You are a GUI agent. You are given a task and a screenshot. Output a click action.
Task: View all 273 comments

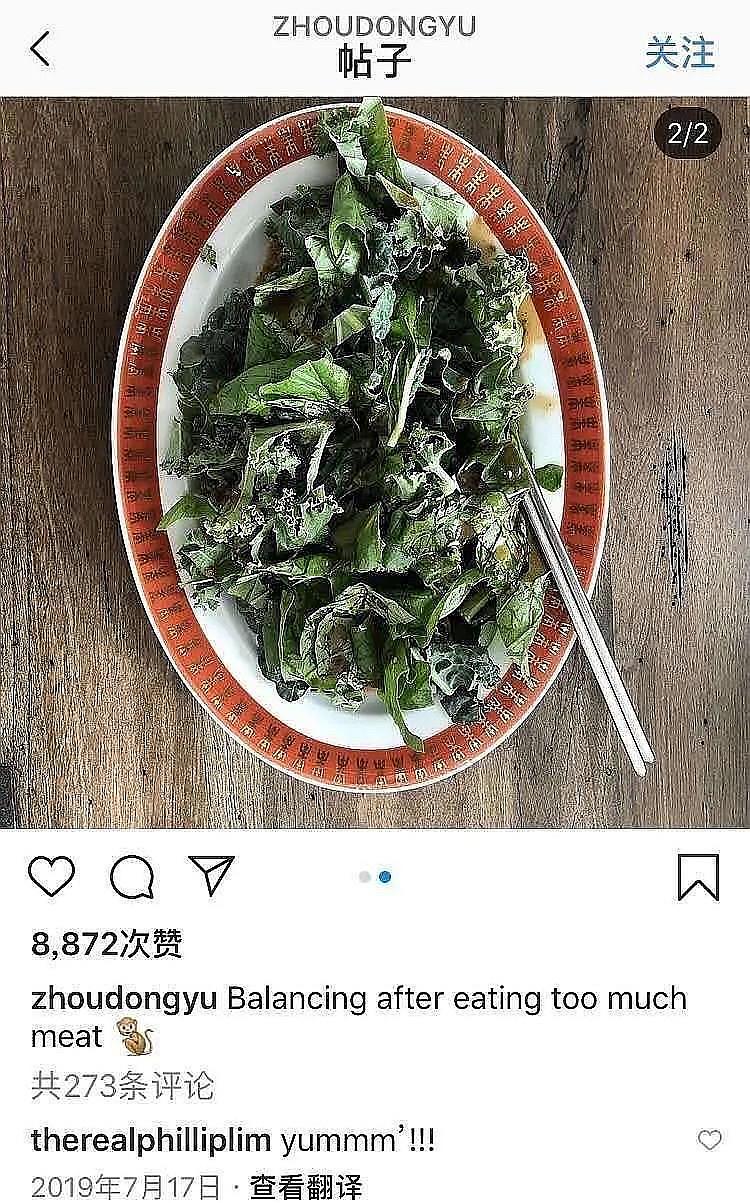pyautogui.click(x=122, y=1085)
